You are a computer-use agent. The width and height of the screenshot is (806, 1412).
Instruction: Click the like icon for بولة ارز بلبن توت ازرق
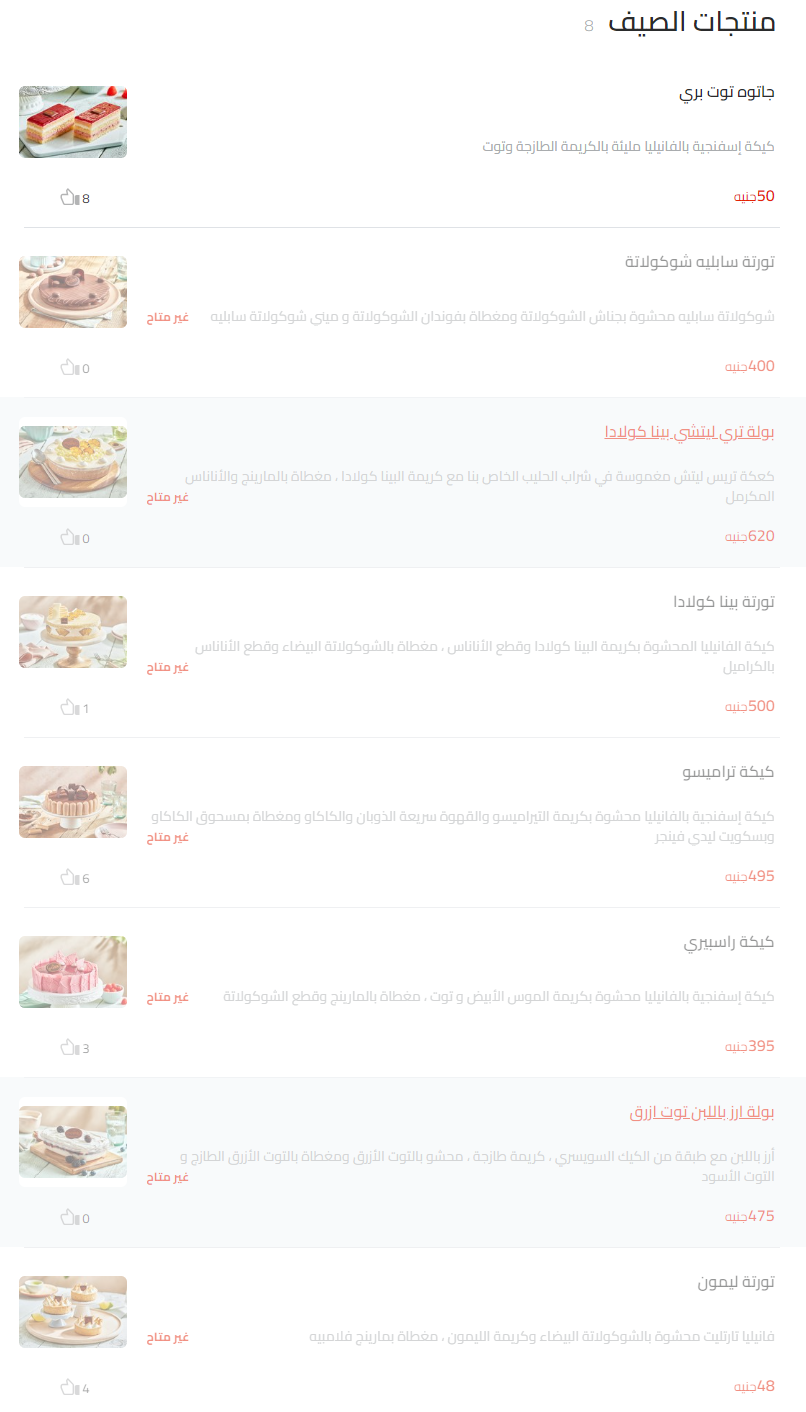70,1217
